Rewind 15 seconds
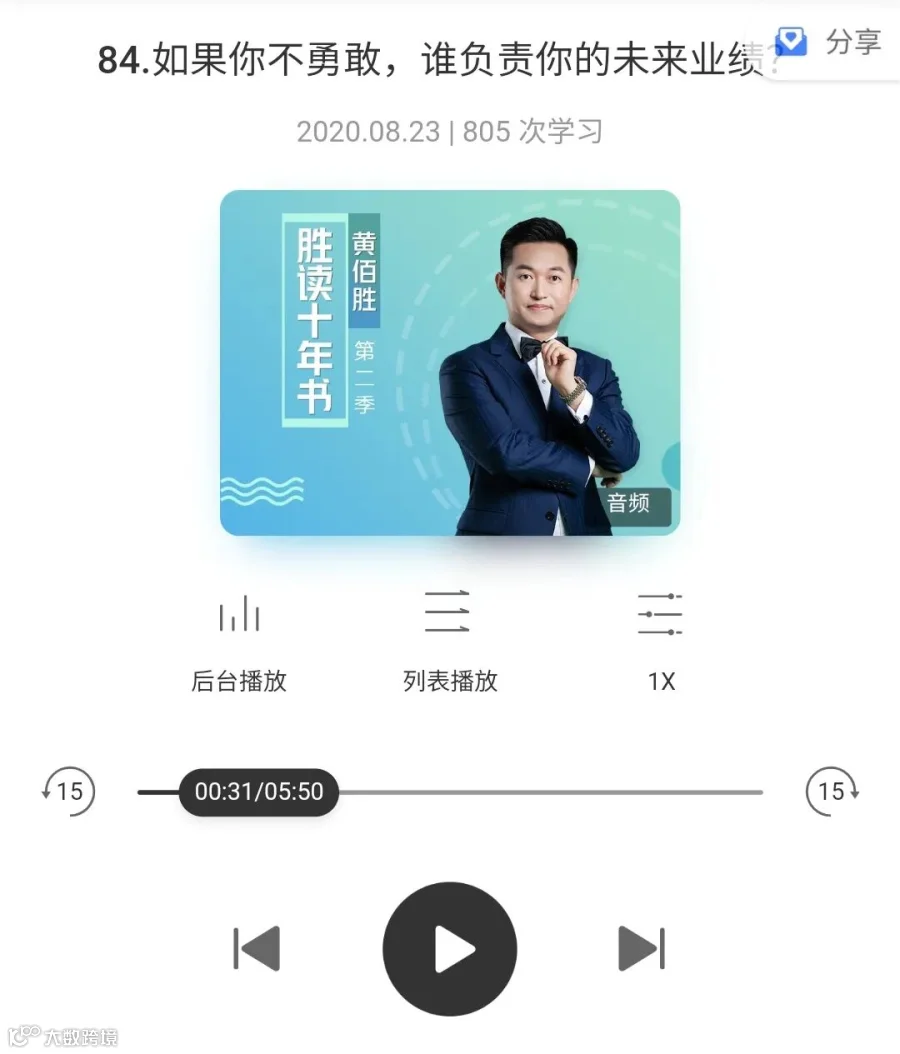This screenshot has height=1054, width=900. pos(69,791)
